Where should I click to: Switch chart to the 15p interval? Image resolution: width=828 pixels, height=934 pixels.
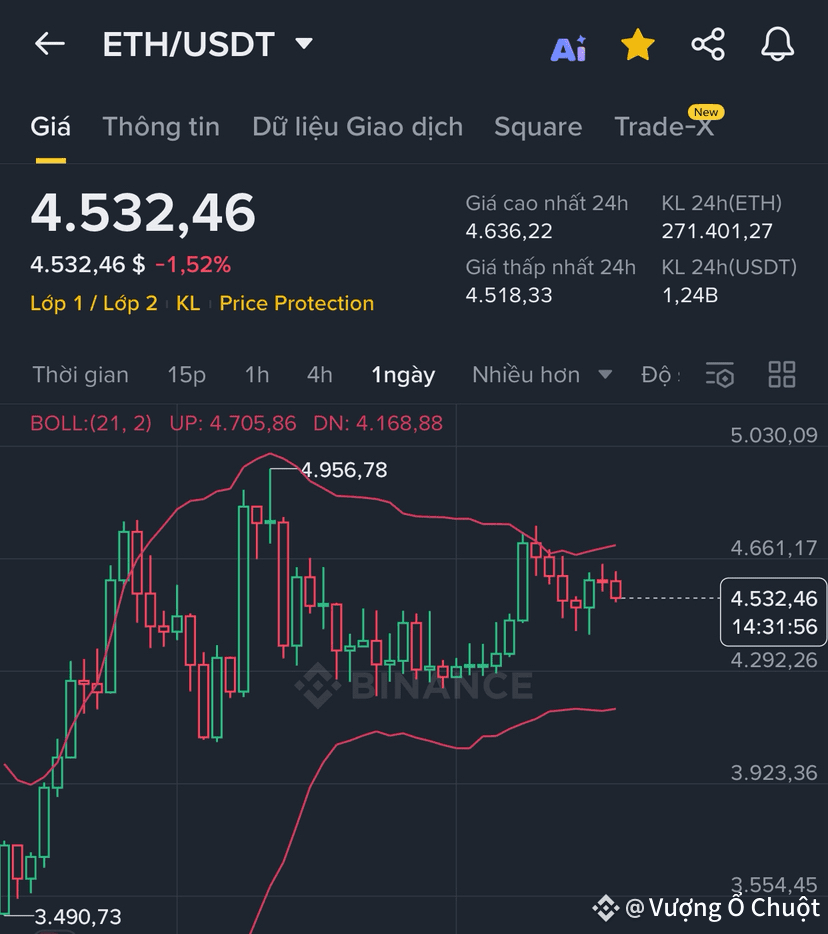coord(186,375)
